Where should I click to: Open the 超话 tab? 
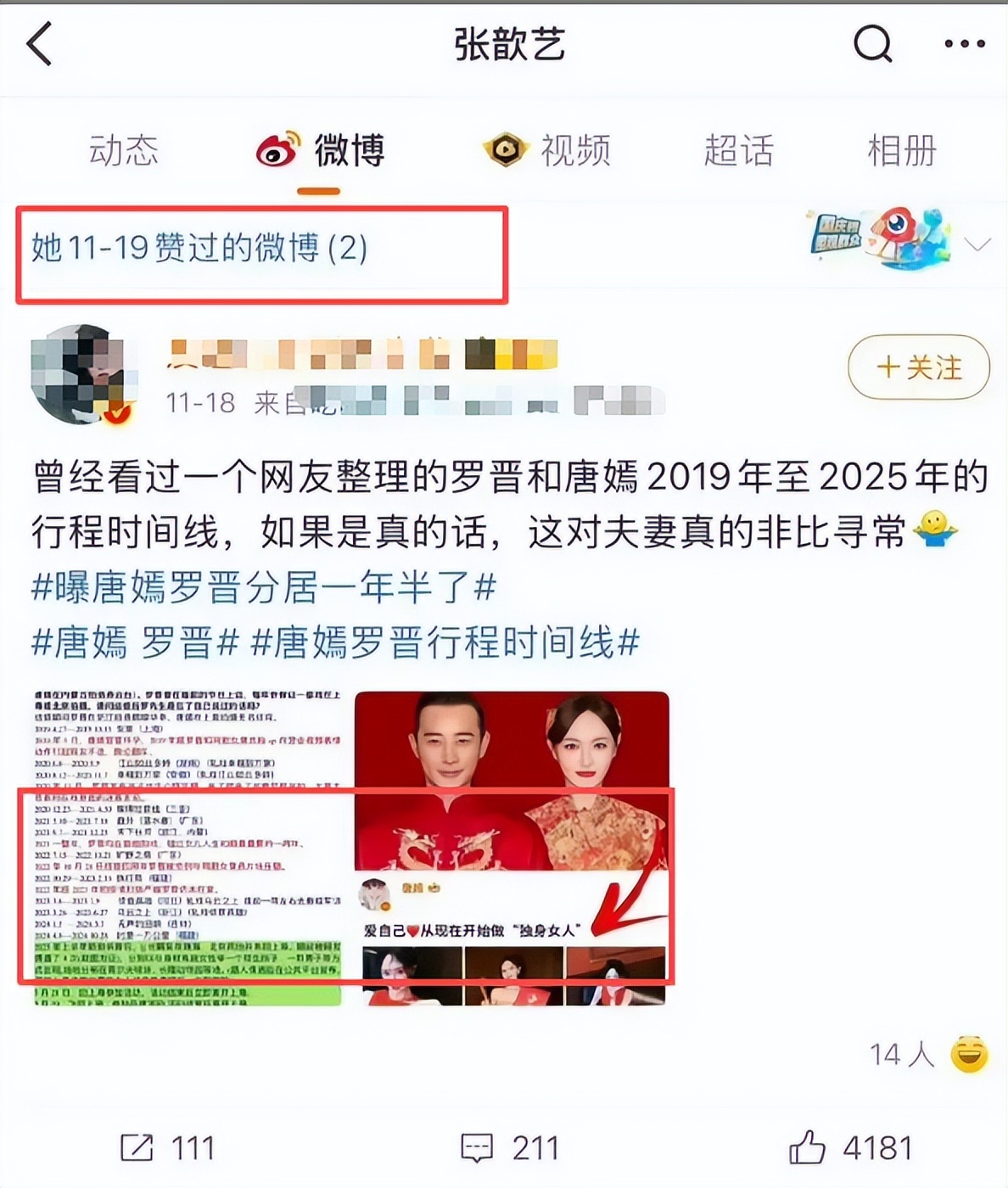(x=739, y=151)
